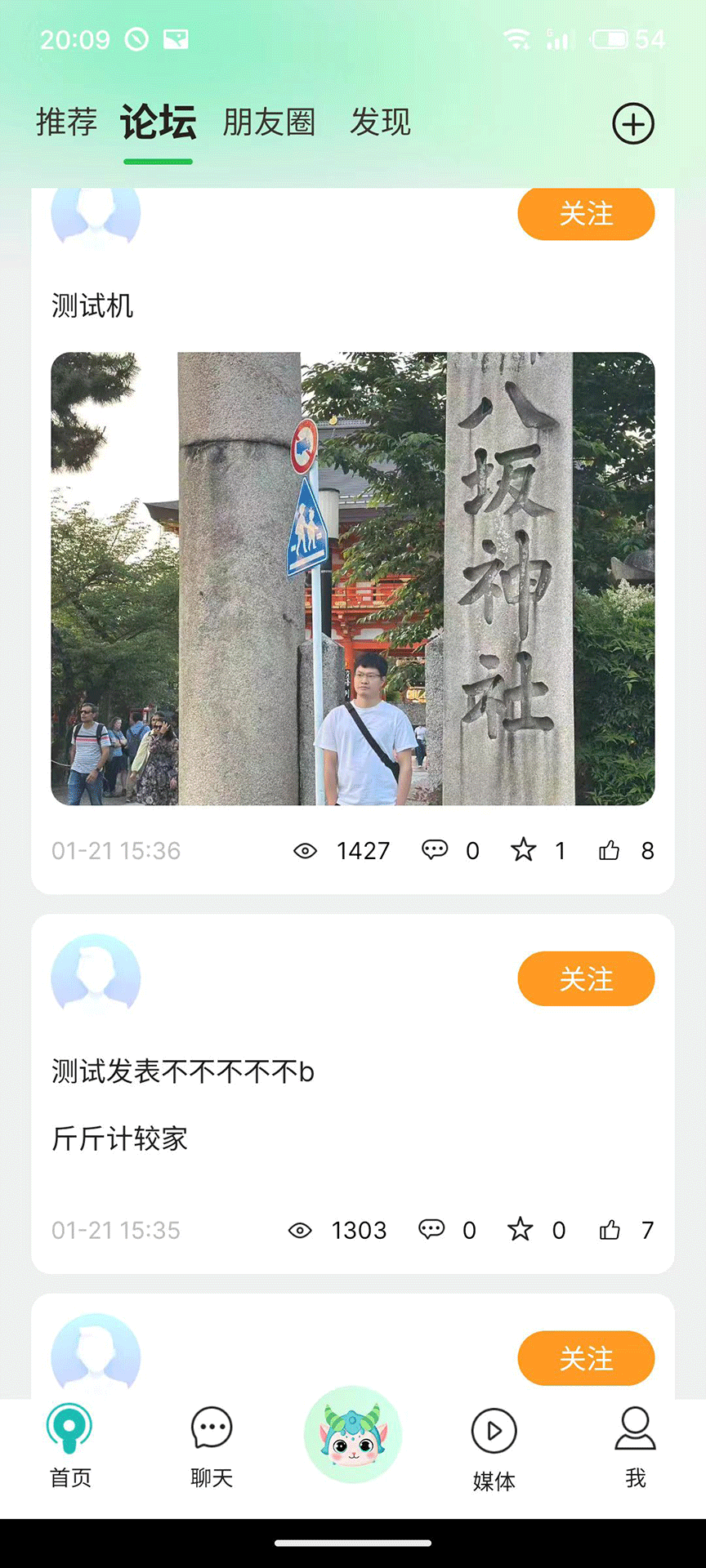
Task: Open the 发现 discovery tab
Action: pyautogui.click(x=381, y=123)
